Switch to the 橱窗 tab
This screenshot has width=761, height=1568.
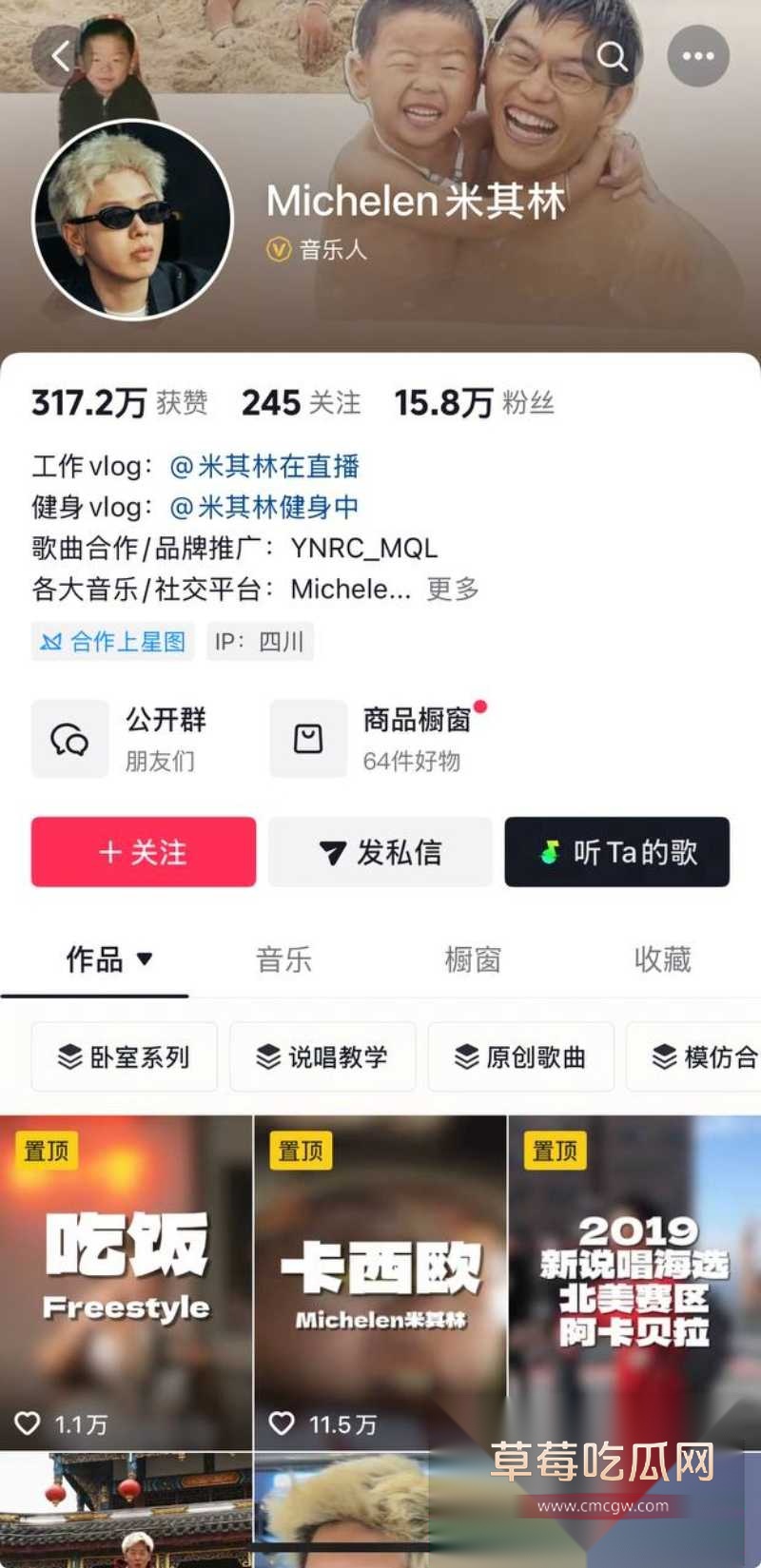pyautogui.click(x=473, y=959)
